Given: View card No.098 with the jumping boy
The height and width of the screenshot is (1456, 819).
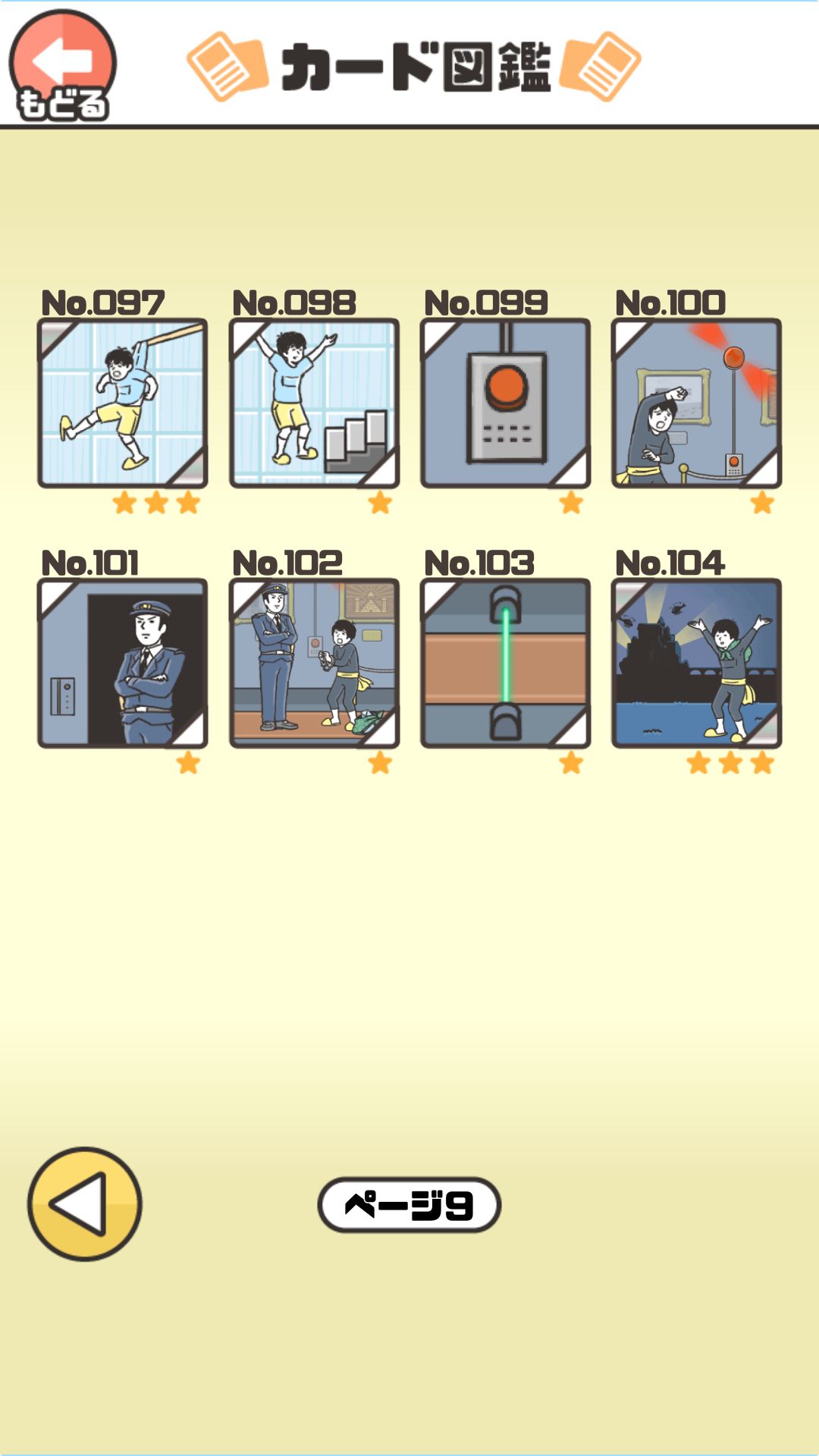Looking at the screenshot, I should coord(313,402).
